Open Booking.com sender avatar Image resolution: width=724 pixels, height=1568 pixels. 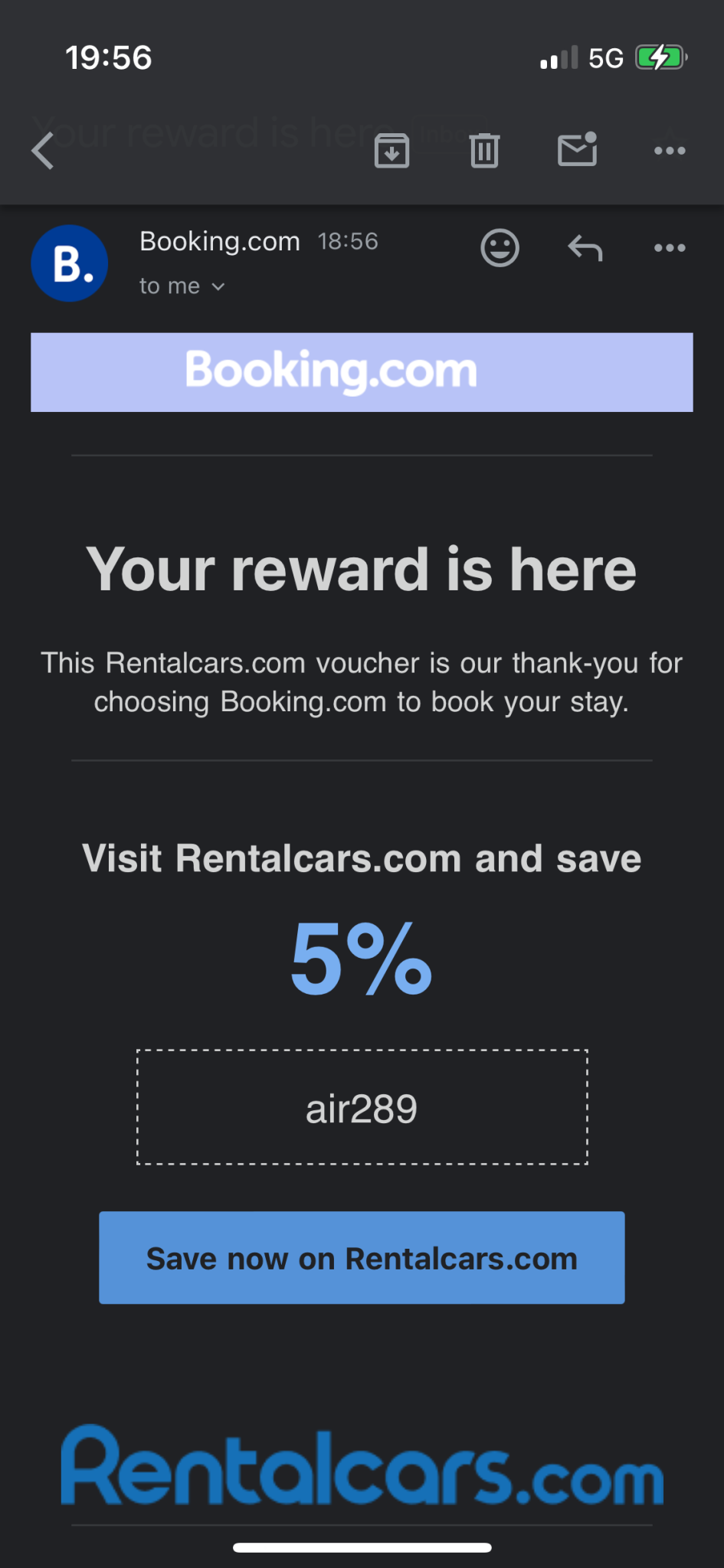70,263
